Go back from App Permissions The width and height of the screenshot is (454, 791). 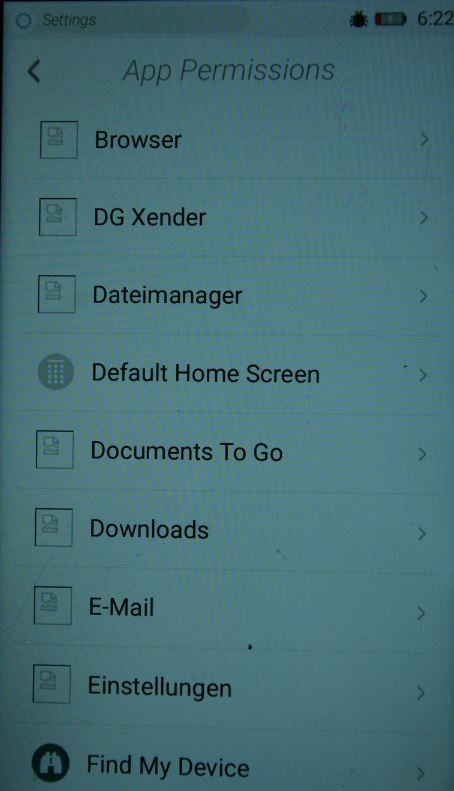click(x=34, y=71)
